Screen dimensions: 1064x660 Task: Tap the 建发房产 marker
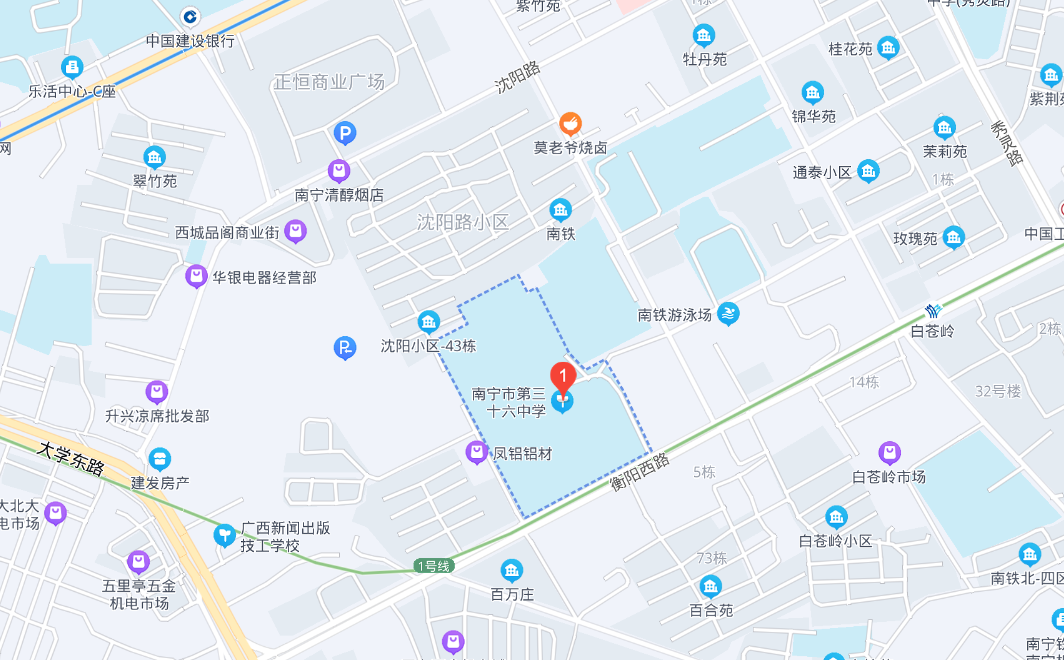coord(160,459)
